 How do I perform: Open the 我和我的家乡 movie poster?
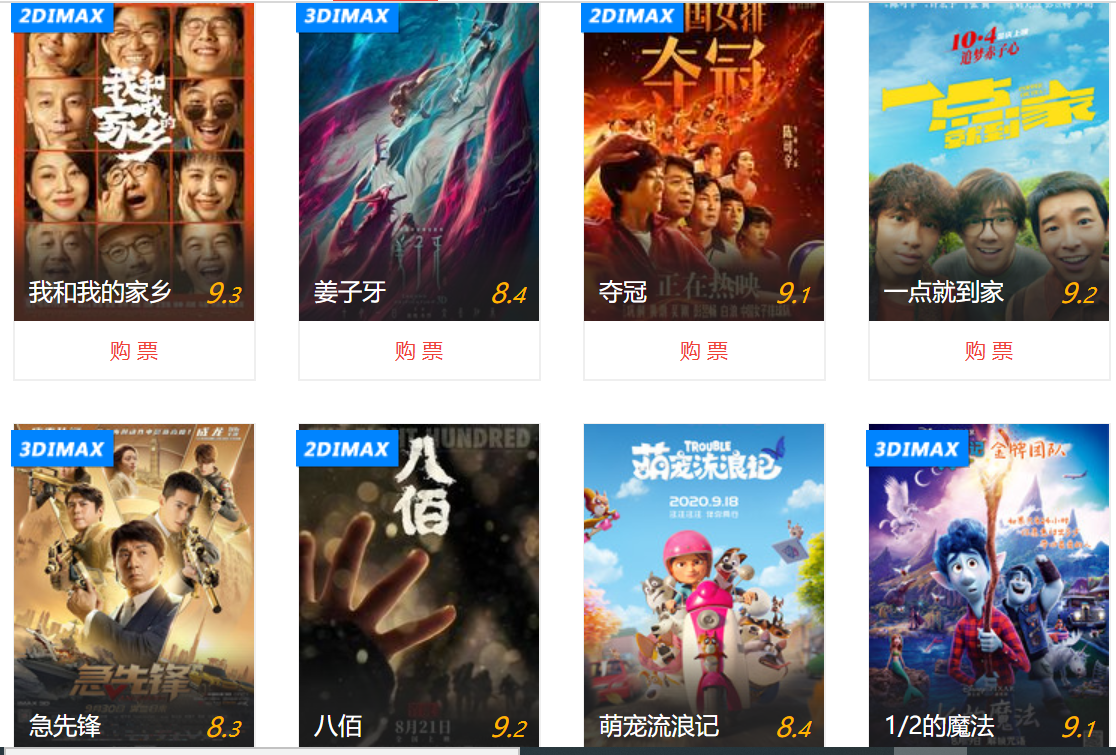tap(134, 160)
